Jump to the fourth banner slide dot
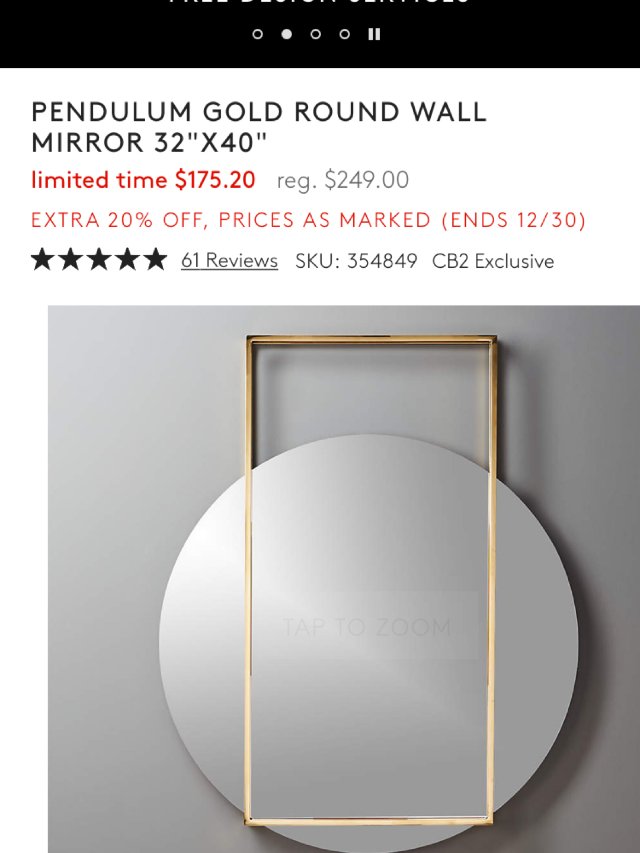640x853 pixels. (345, 34)
